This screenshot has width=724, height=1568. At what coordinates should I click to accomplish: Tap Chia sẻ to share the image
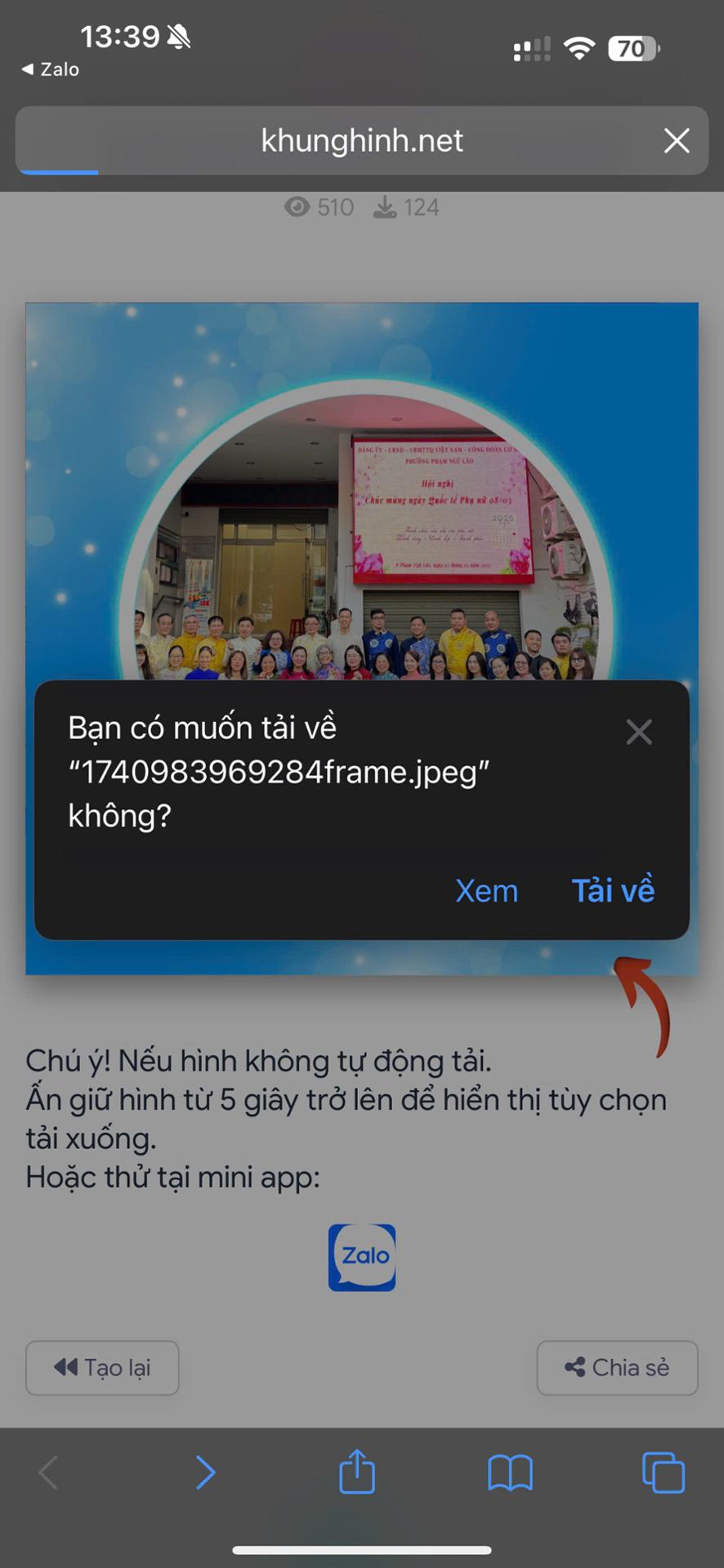617,1367
